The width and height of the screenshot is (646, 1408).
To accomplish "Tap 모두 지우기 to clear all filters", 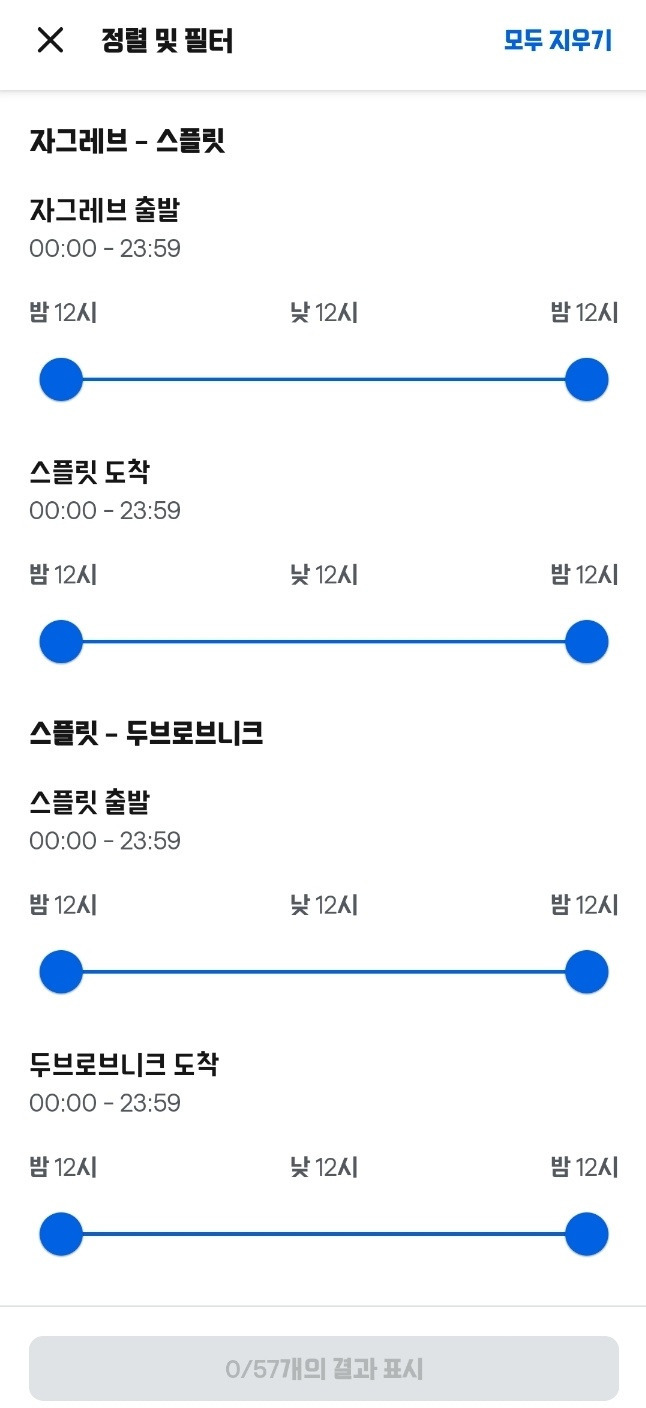I will click(557, 41).
